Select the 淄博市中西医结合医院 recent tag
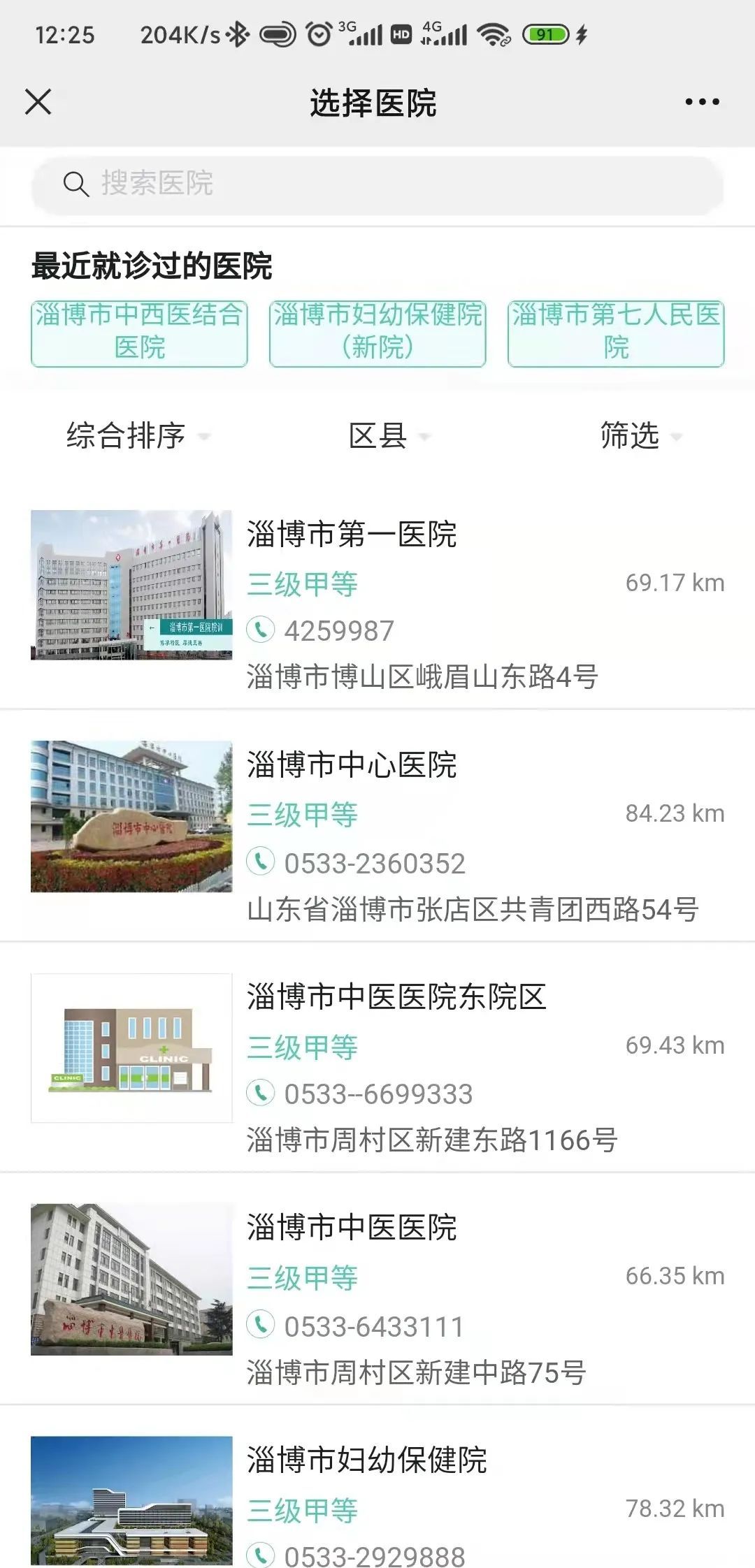The height and width of the screenshot is (1568, 755). coord(138,333)
